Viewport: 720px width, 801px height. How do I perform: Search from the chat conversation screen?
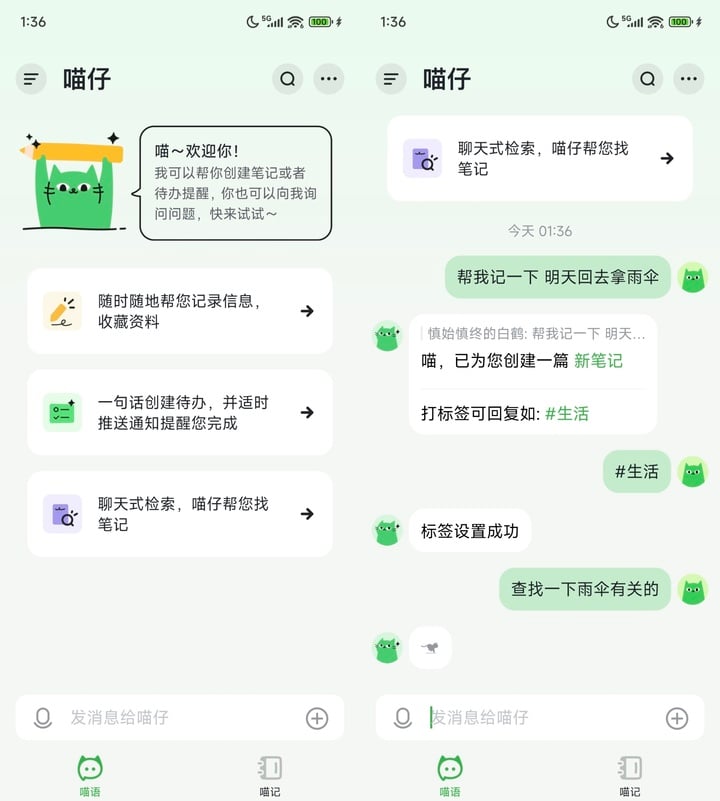(647, 79)
